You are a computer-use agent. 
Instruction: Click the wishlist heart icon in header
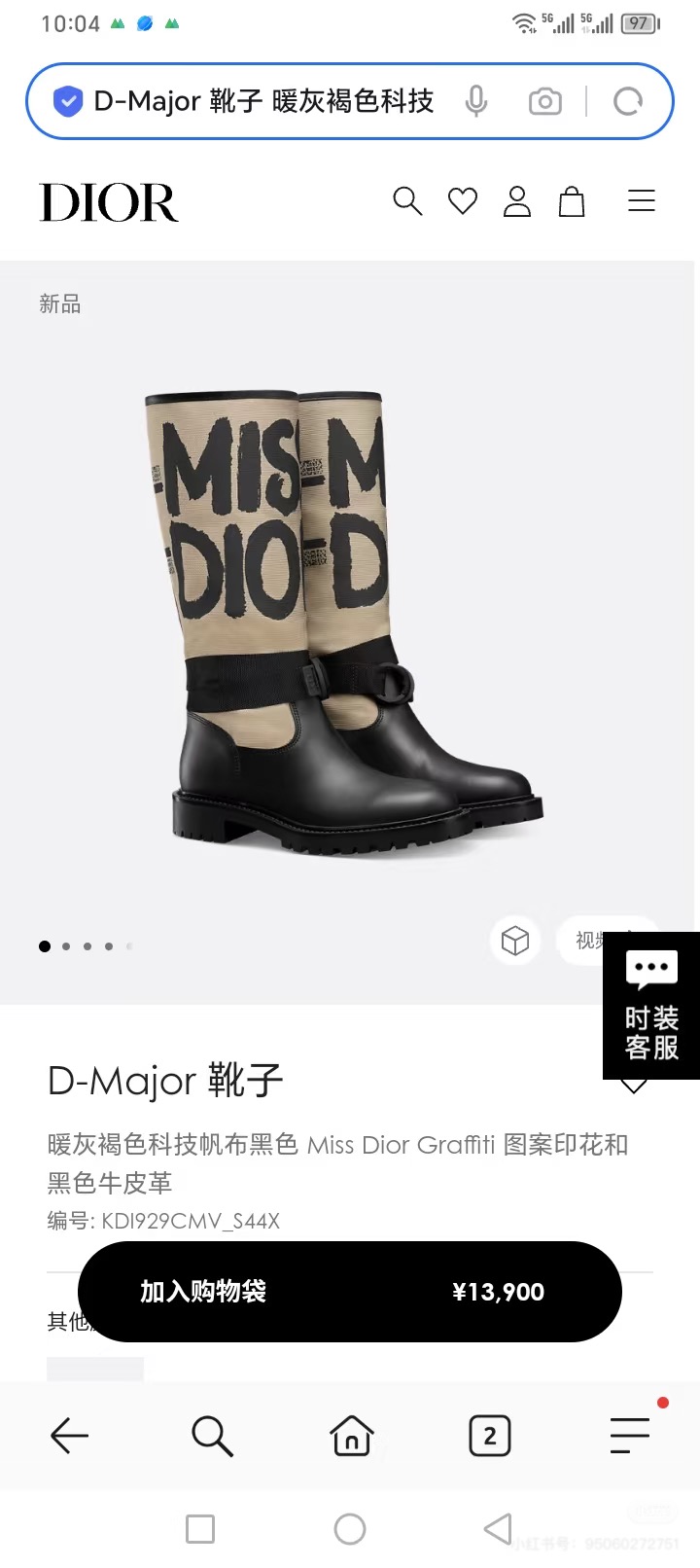tap(462, 200)
